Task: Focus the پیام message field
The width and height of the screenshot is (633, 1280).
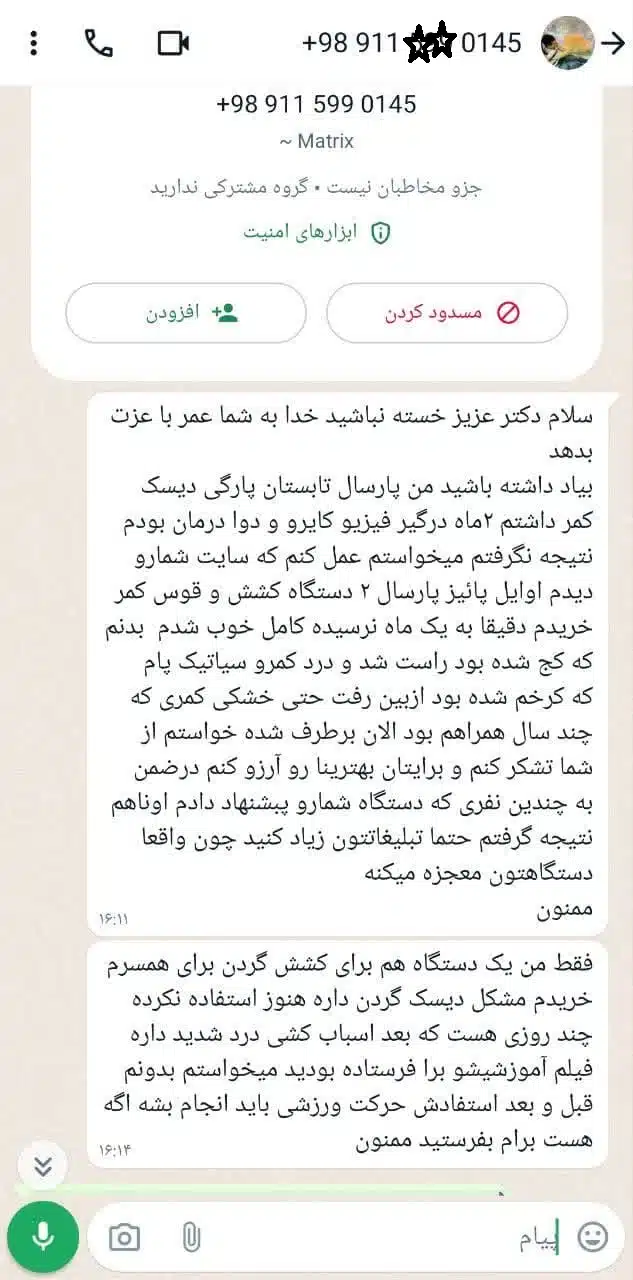Action: point(400,1238)
